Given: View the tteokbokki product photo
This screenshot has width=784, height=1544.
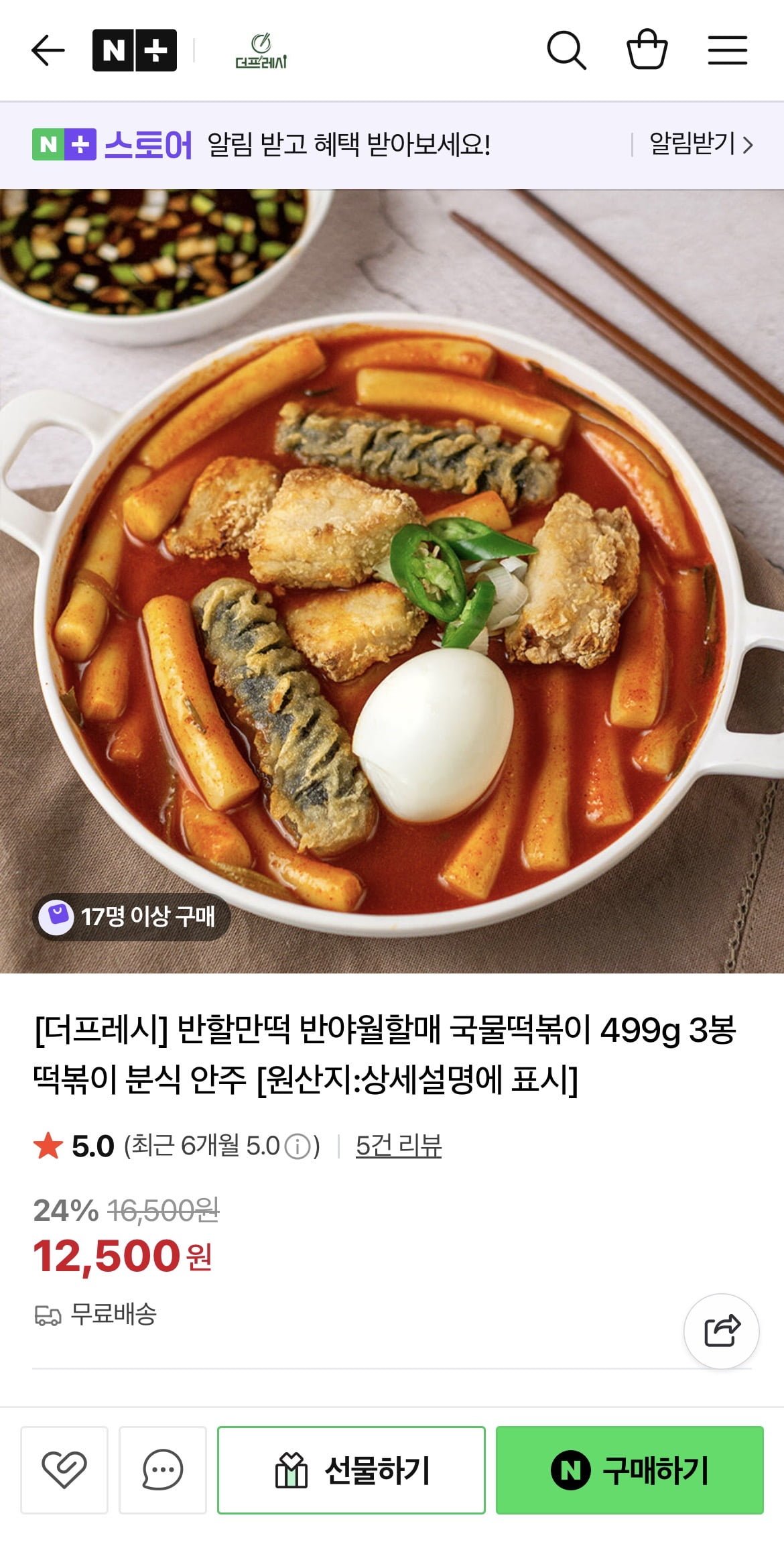Looking at the screenshot, I should click(392, 581).
